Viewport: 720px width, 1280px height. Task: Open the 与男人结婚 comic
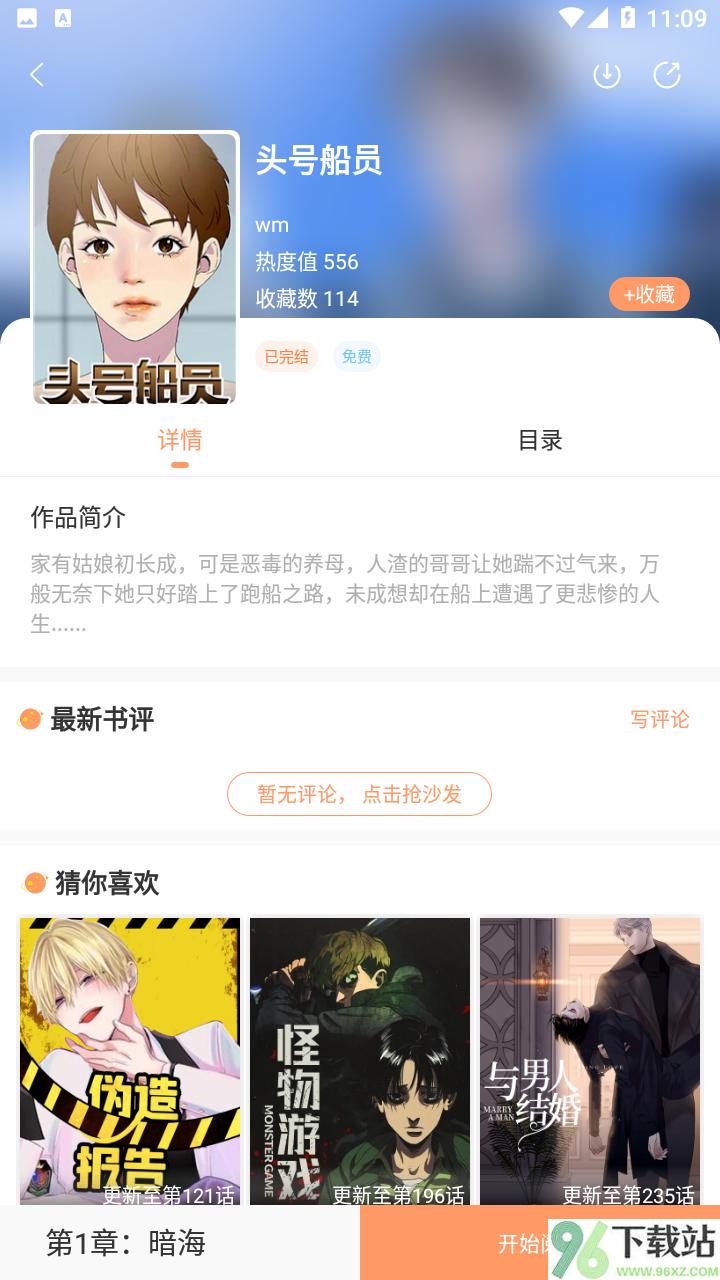[x=590, y=1060]
